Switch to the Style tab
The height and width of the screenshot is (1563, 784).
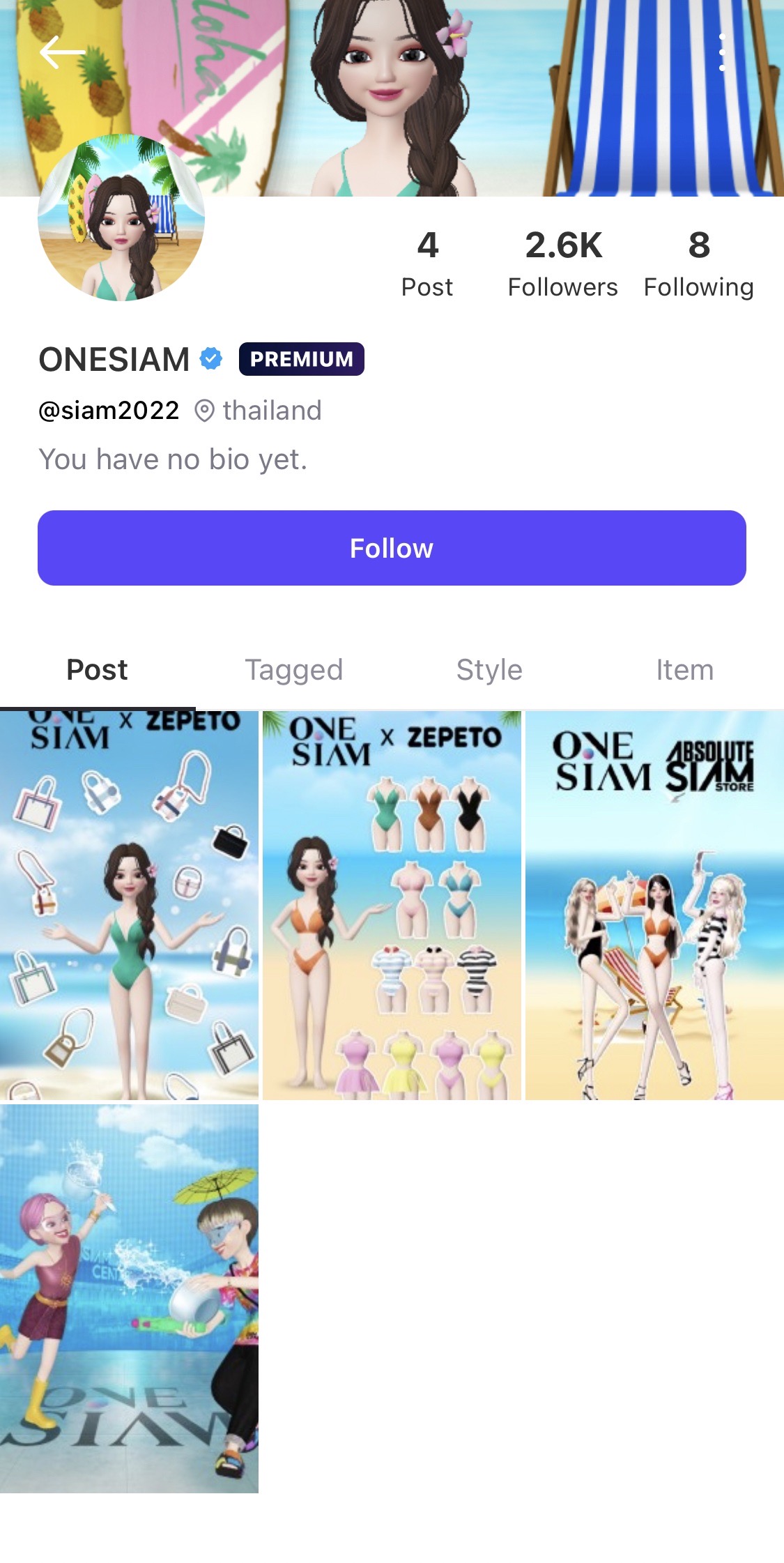point(489,670)
